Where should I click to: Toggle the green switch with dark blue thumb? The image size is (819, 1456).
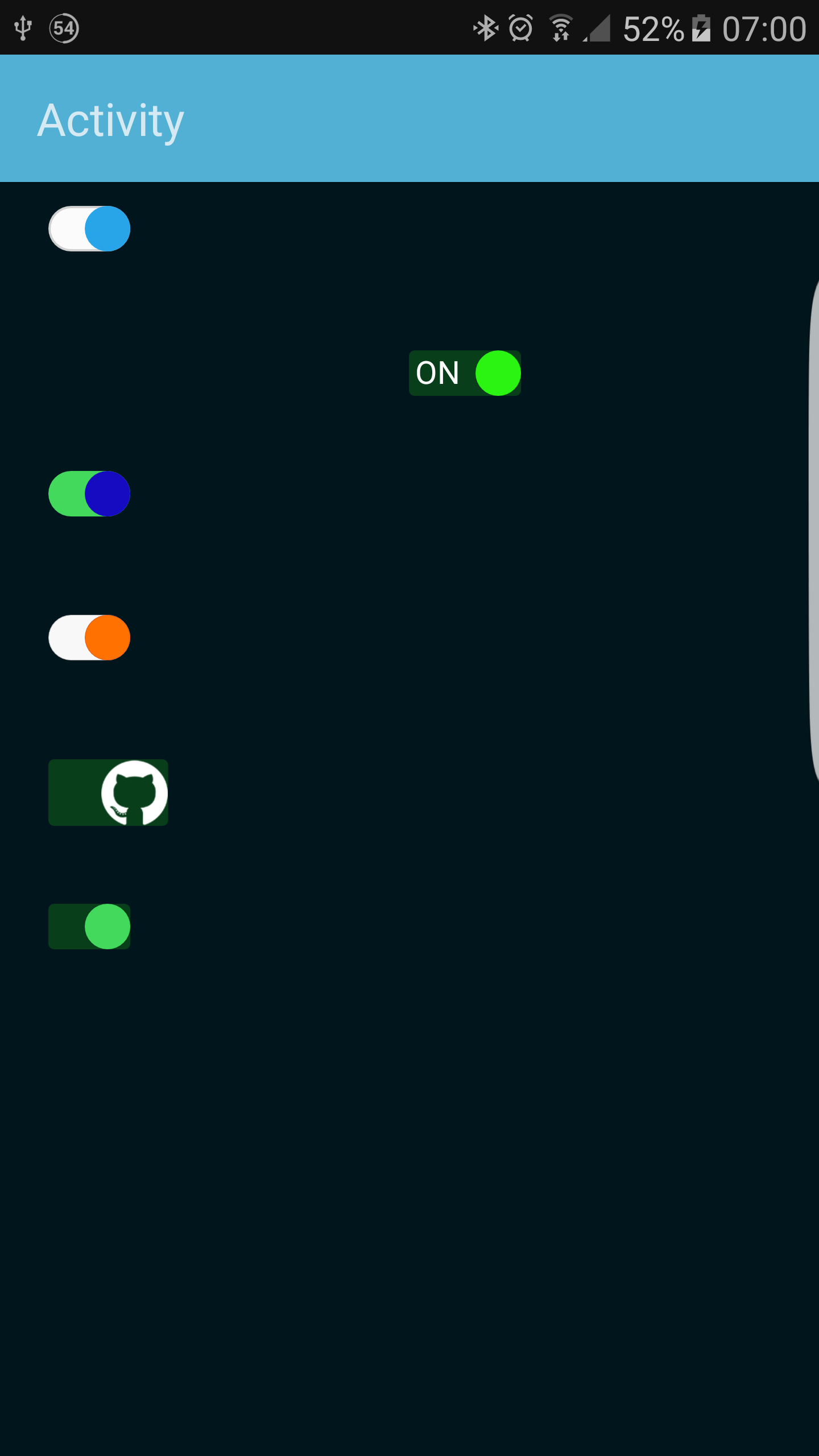[89, 494]
